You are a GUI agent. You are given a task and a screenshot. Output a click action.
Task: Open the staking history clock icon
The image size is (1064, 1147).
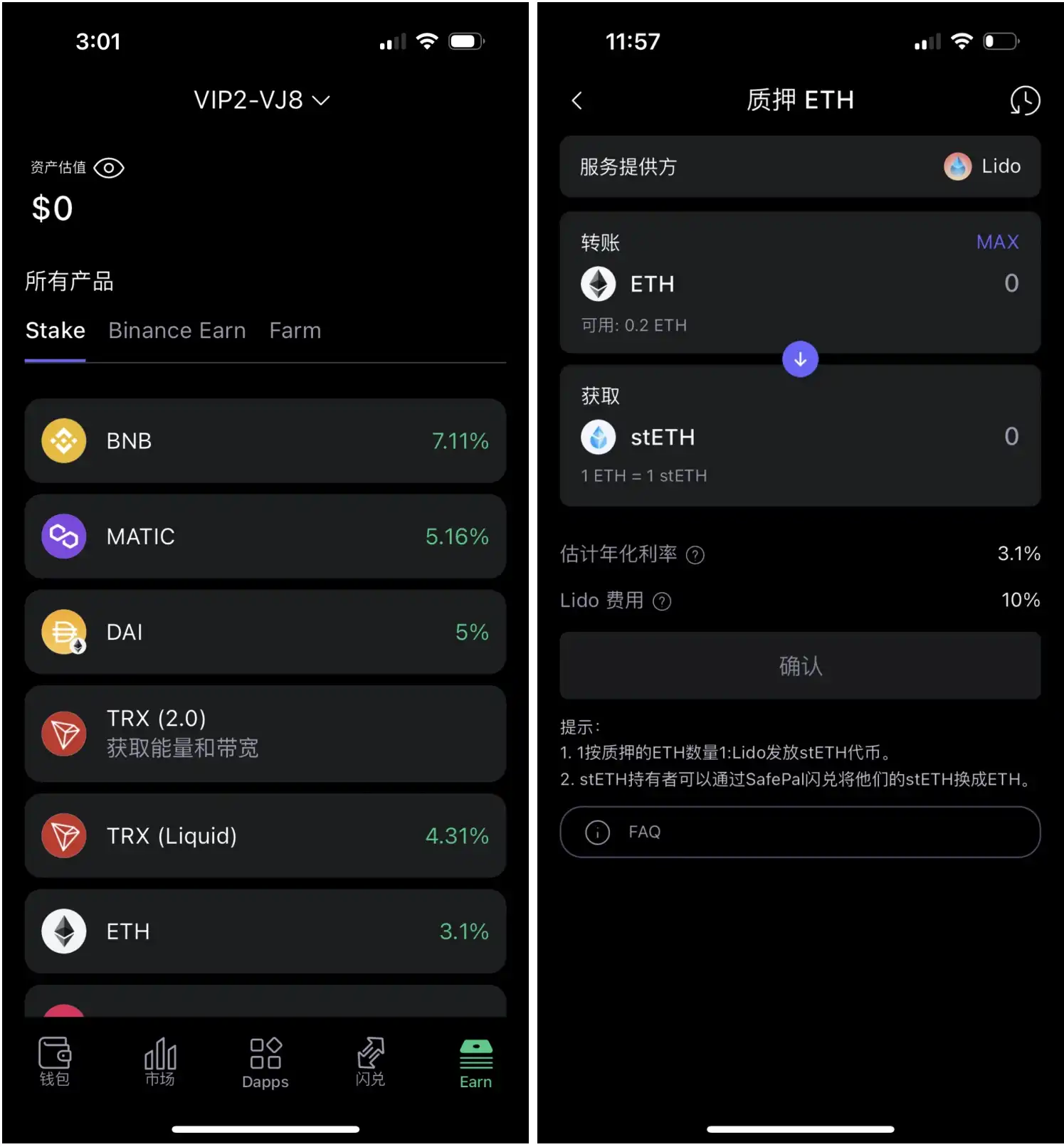[x=1024, y=101]
